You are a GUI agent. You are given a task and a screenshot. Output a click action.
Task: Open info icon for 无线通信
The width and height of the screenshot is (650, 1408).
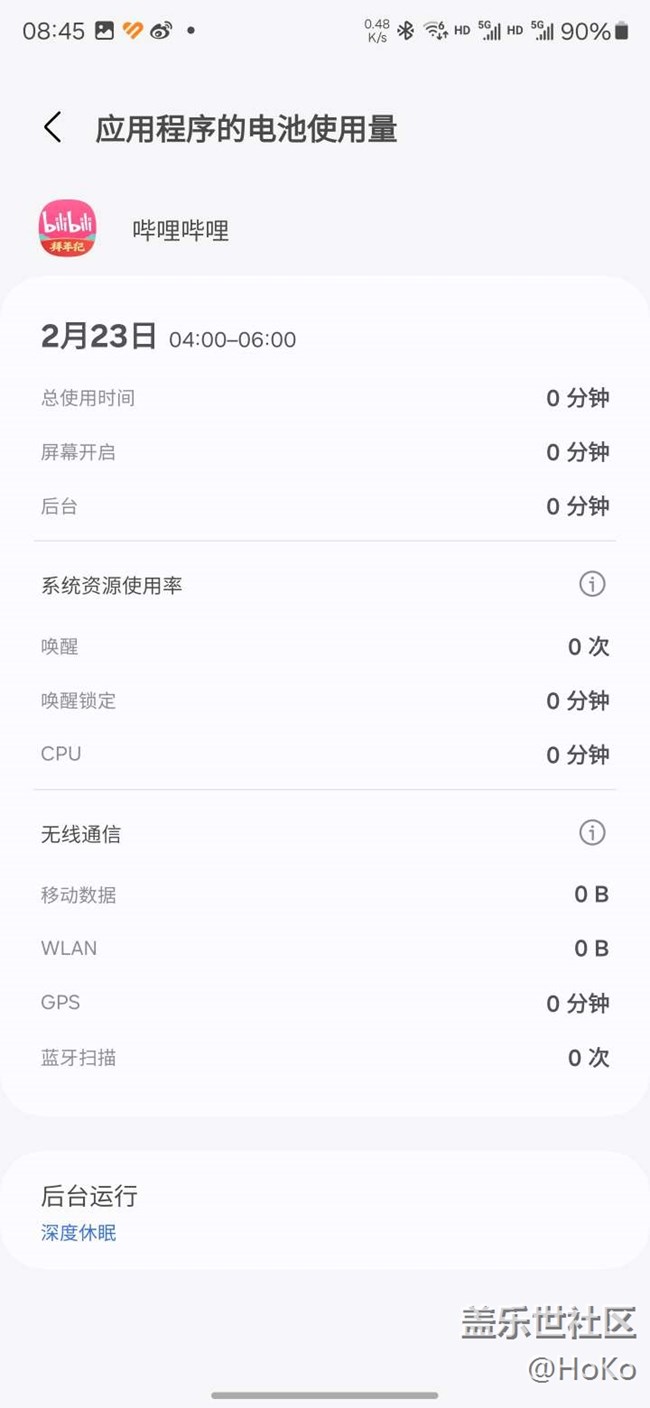coord(592,832)
